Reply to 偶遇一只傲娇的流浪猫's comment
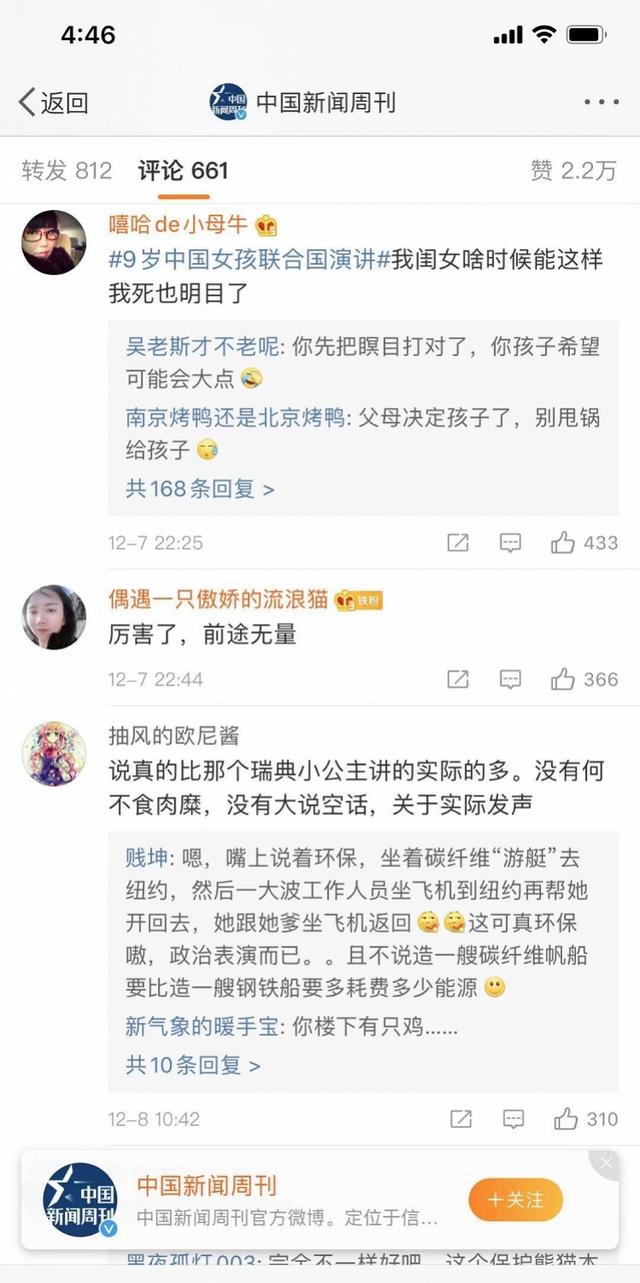The height and width of the screenshot is (1283, 640). pyautogui.click(x=510, y=679)
